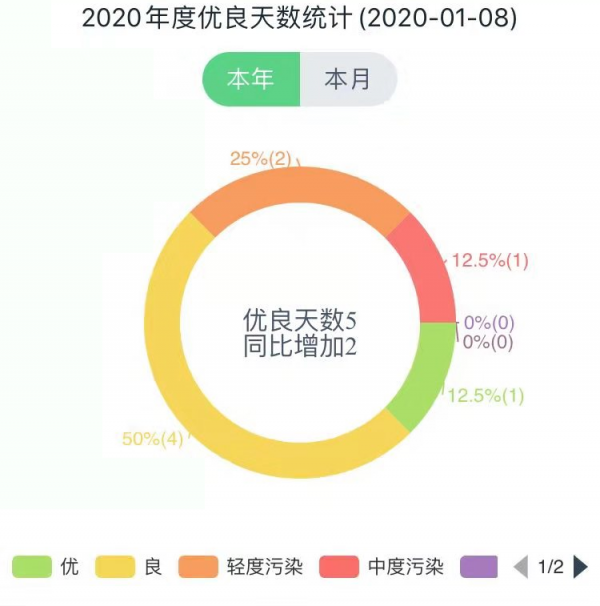The image size is (600, 606).
Task: Toggle the 良 legend item
Action: [x=128, y=567]
